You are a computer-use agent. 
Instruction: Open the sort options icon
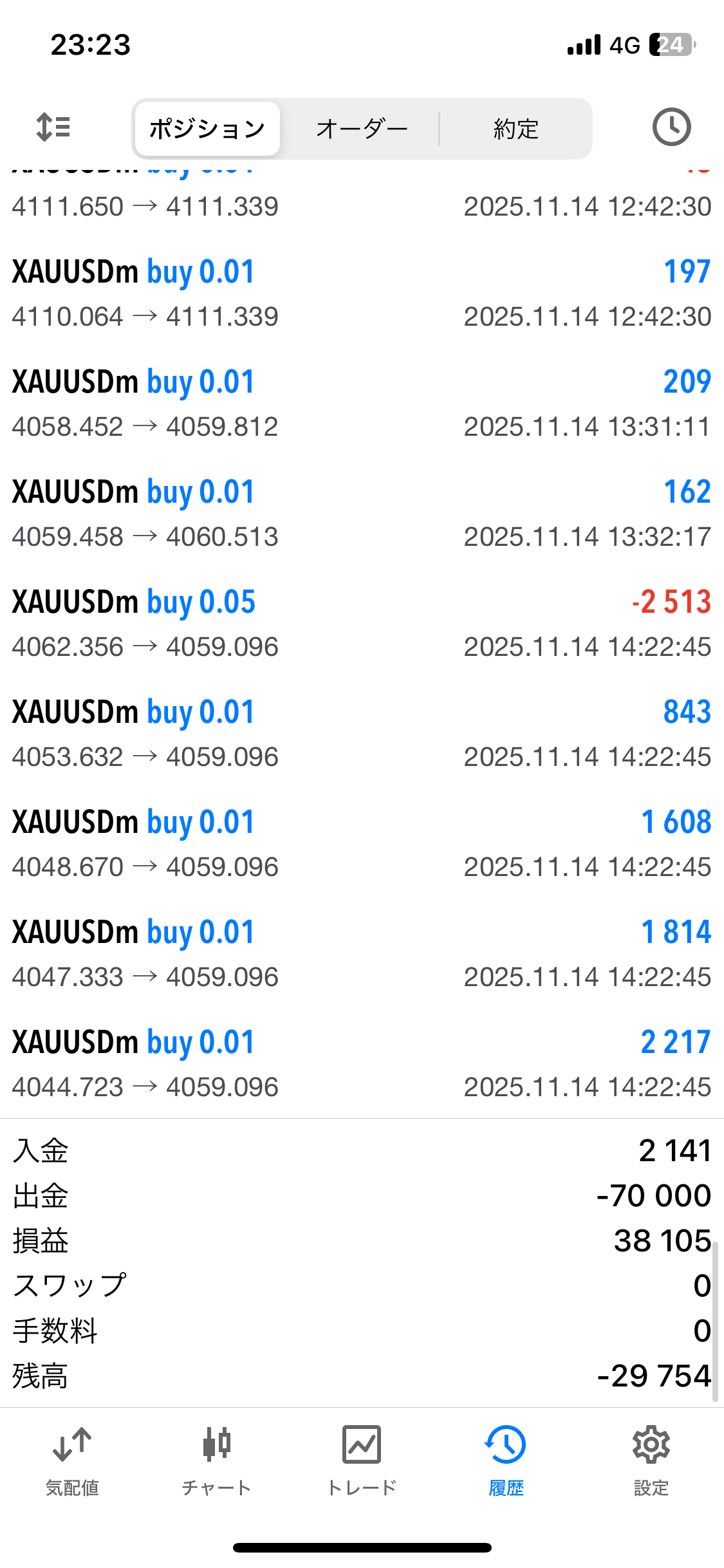click(x=53, y=127)
